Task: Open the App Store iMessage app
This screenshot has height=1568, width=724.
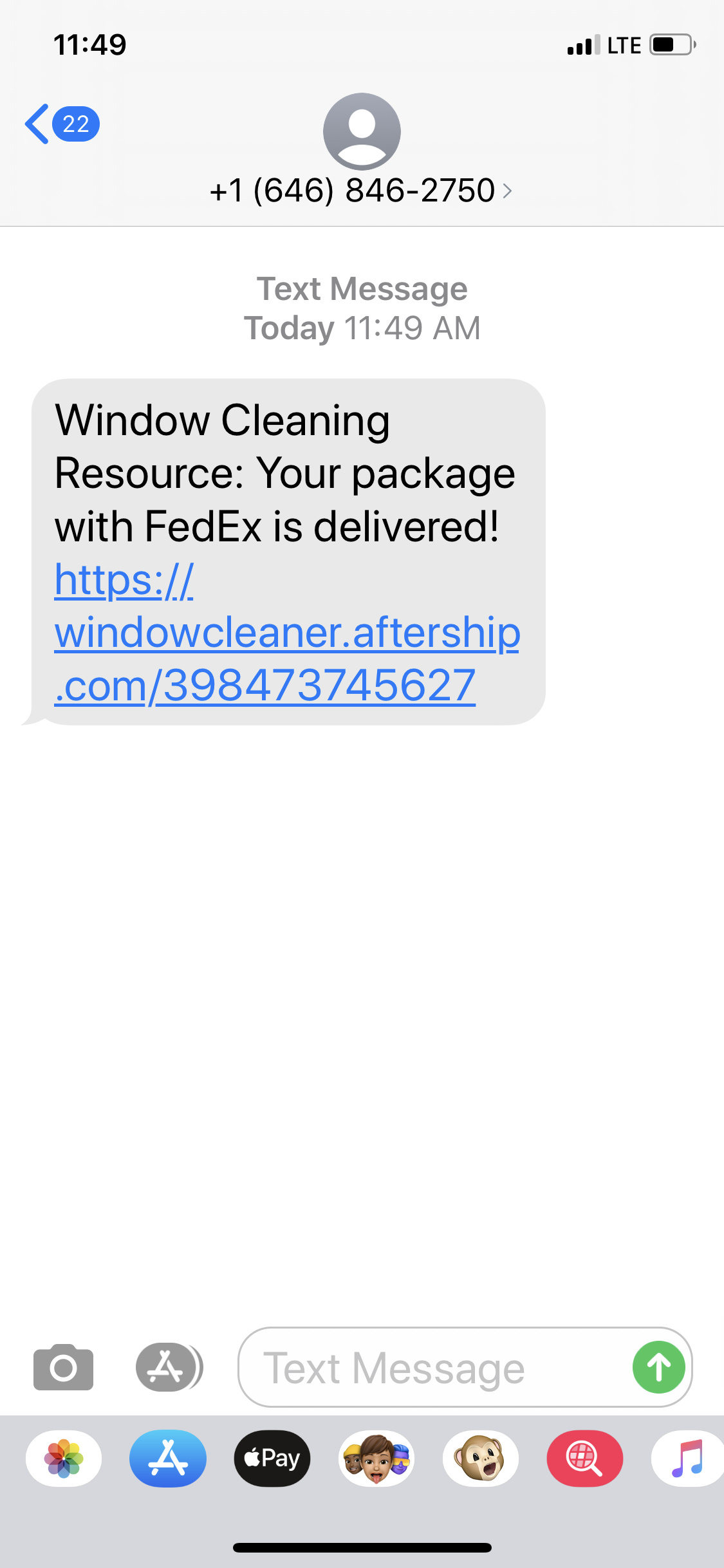Action: point(168,1459)
